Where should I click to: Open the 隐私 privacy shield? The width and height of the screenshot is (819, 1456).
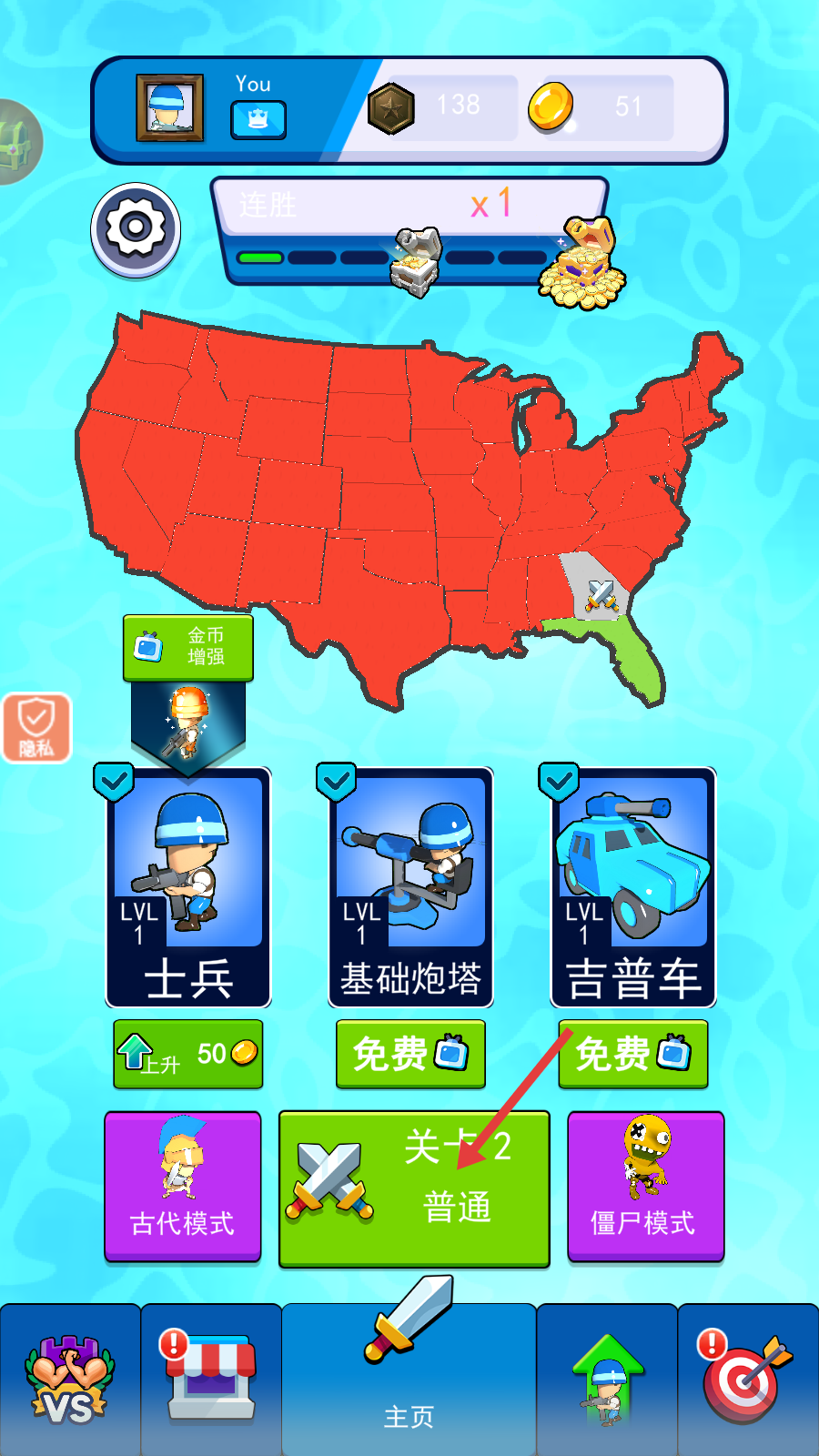coord(36,727)
